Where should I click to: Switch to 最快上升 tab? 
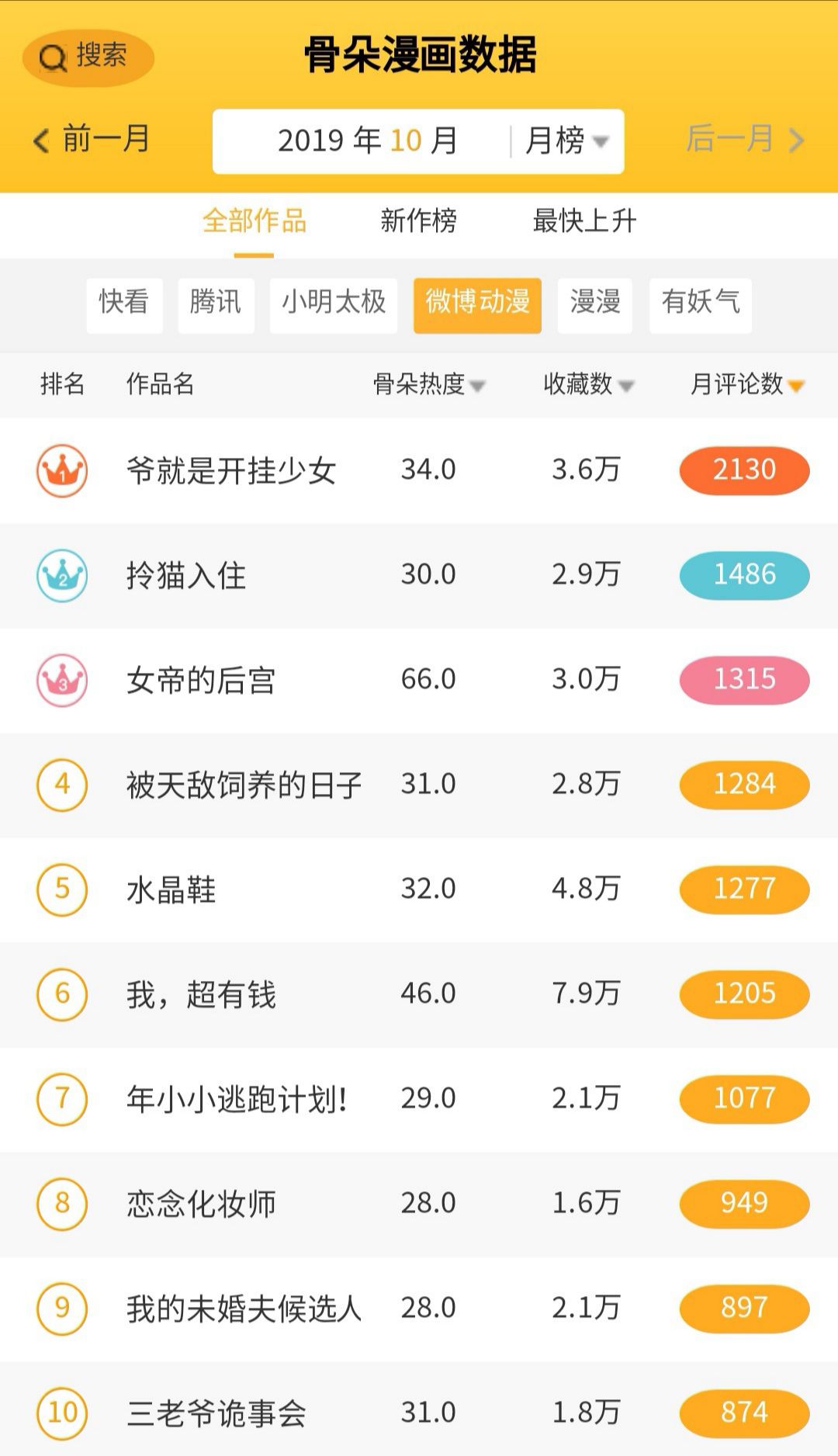coord(584,221)
